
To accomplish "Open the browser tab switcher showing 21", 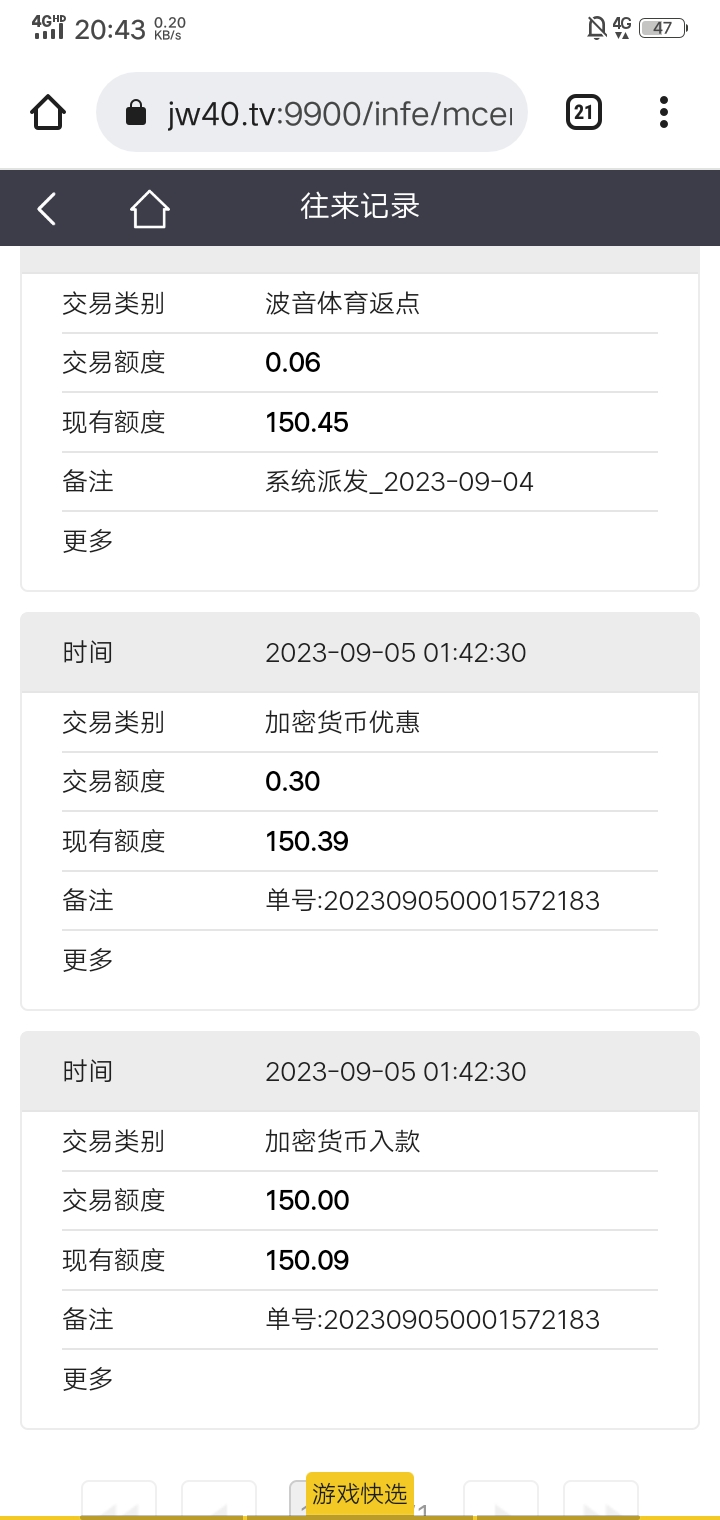I will click(x=584, y=112).
